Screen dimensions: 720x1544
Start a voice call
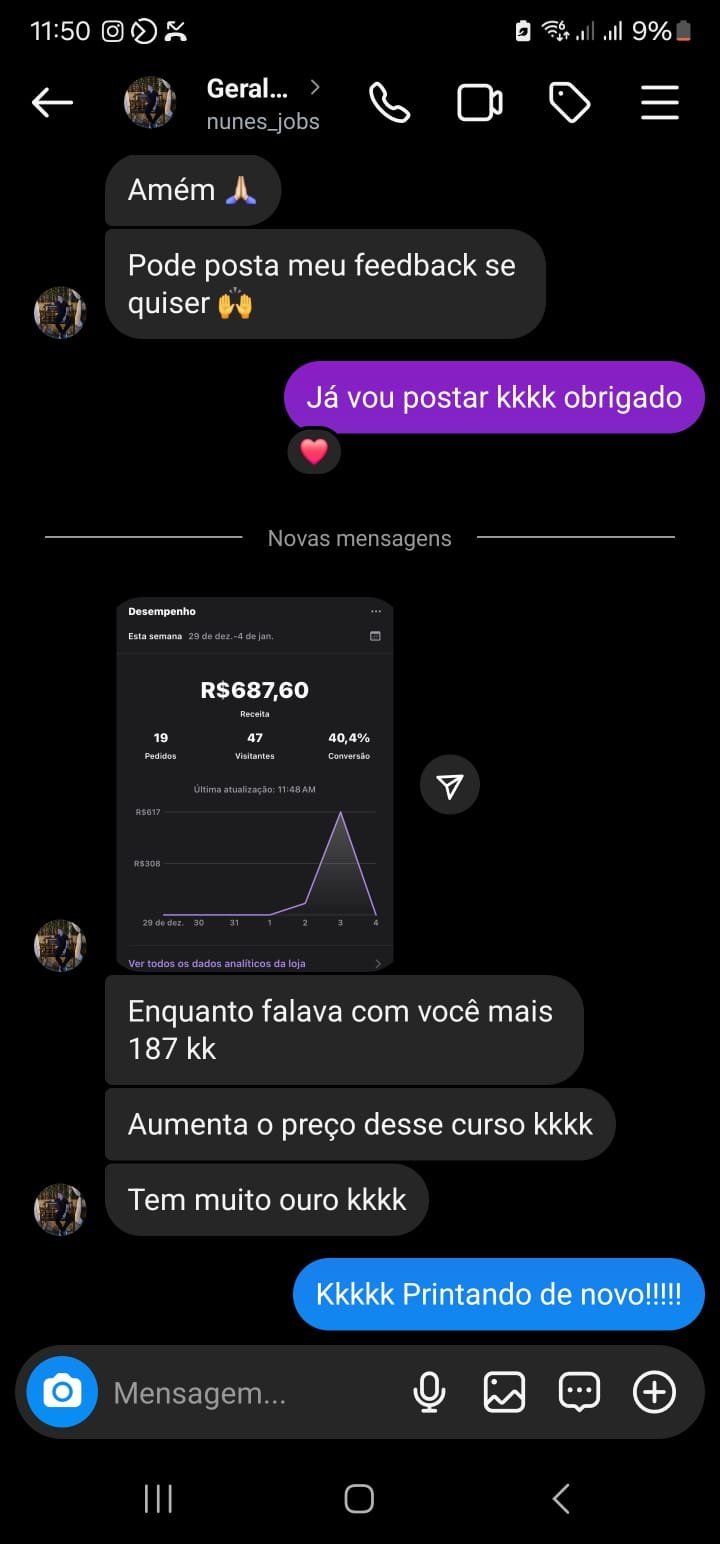[x=389, y=103]
